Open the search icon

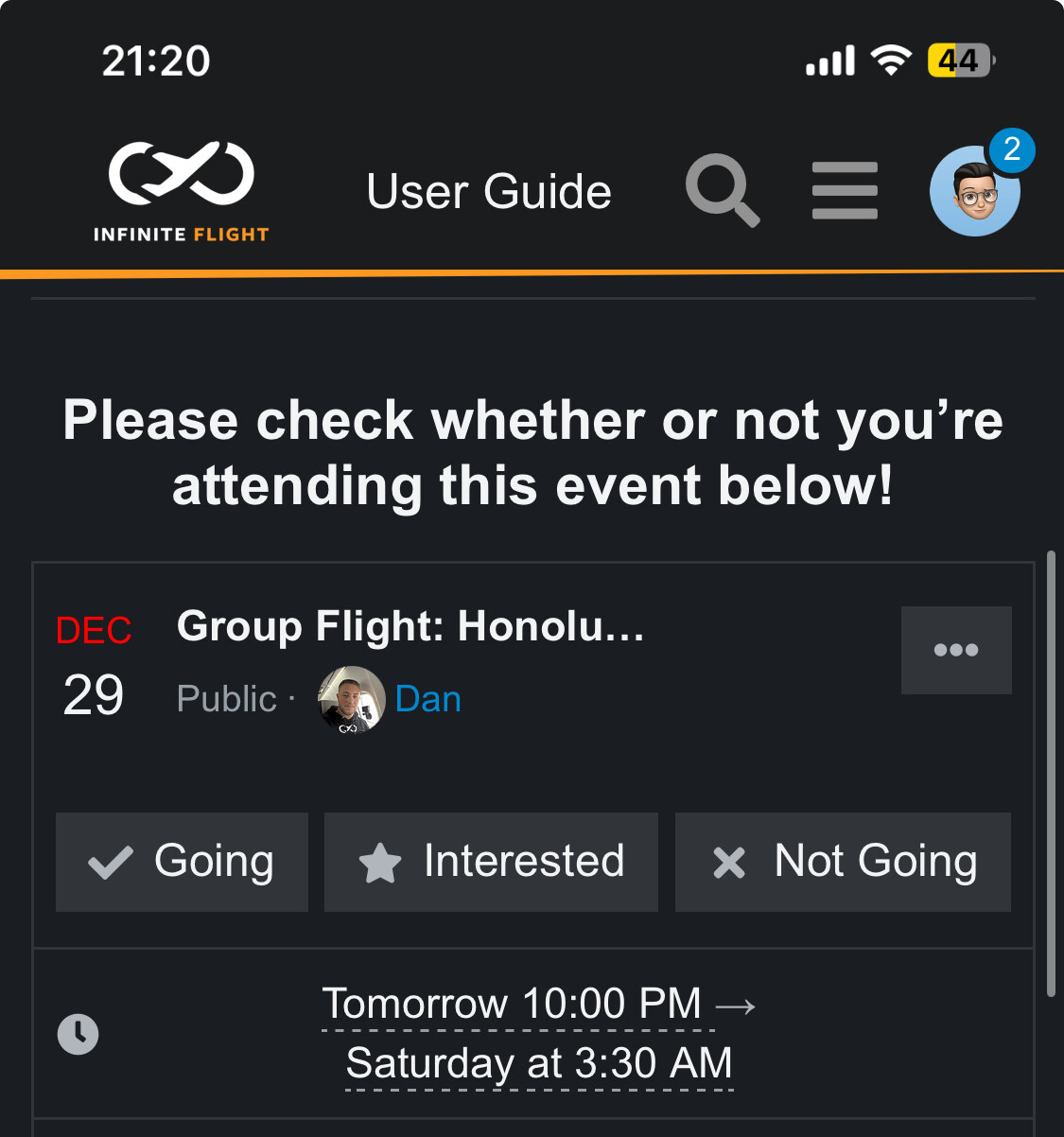723,190
